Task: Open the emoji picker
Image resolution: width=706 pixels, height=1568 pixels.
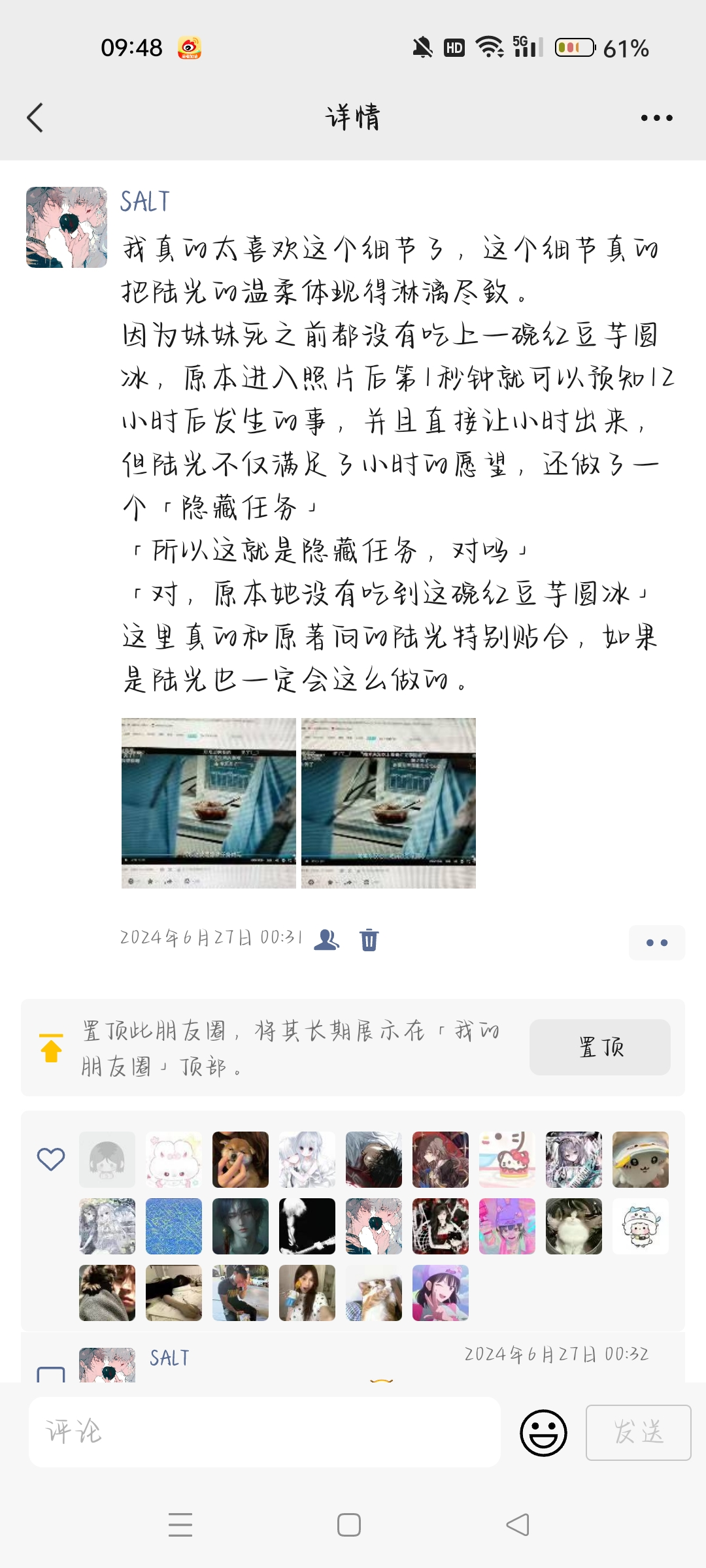Action: pos(543,1433)
